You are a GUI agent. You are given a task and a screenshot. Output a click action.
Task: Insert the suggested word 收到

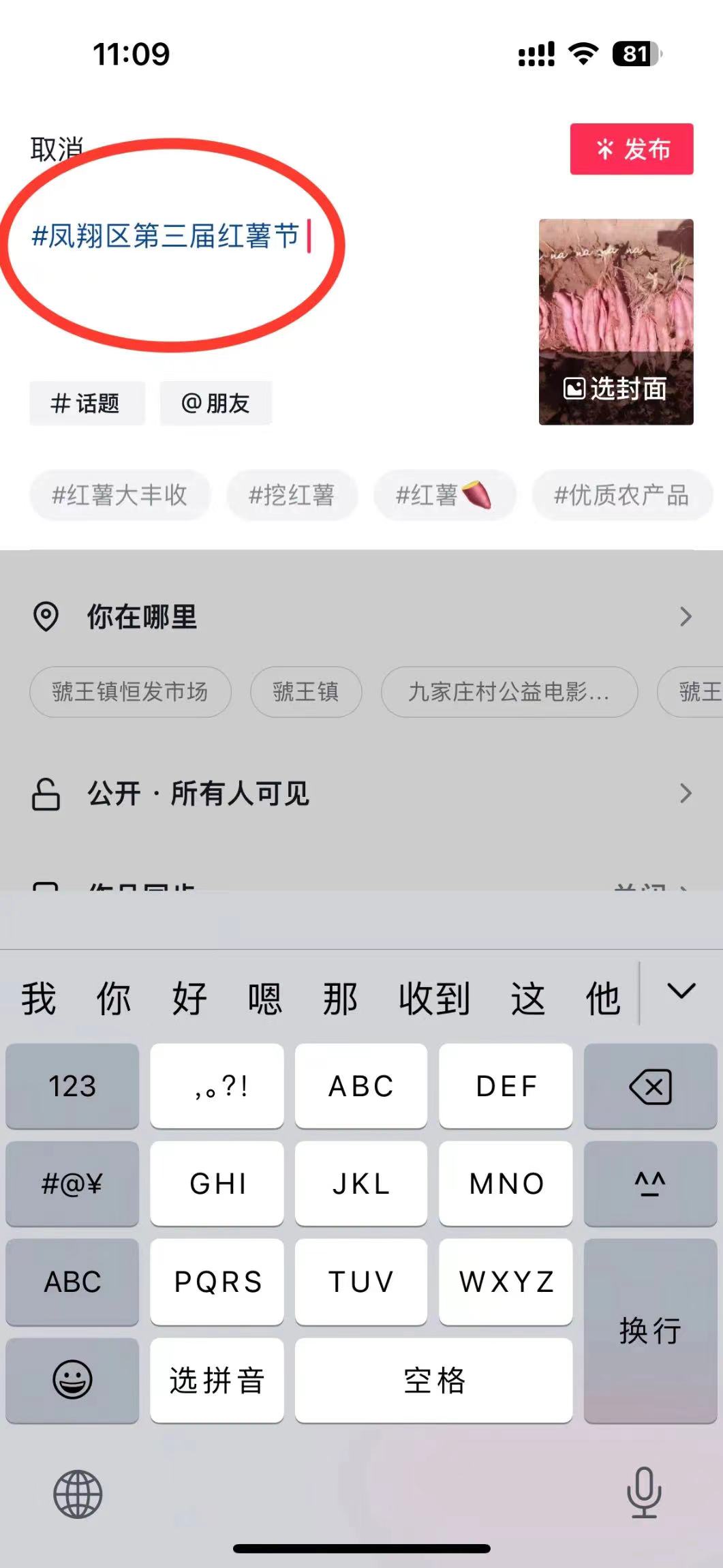coord(434,998)
